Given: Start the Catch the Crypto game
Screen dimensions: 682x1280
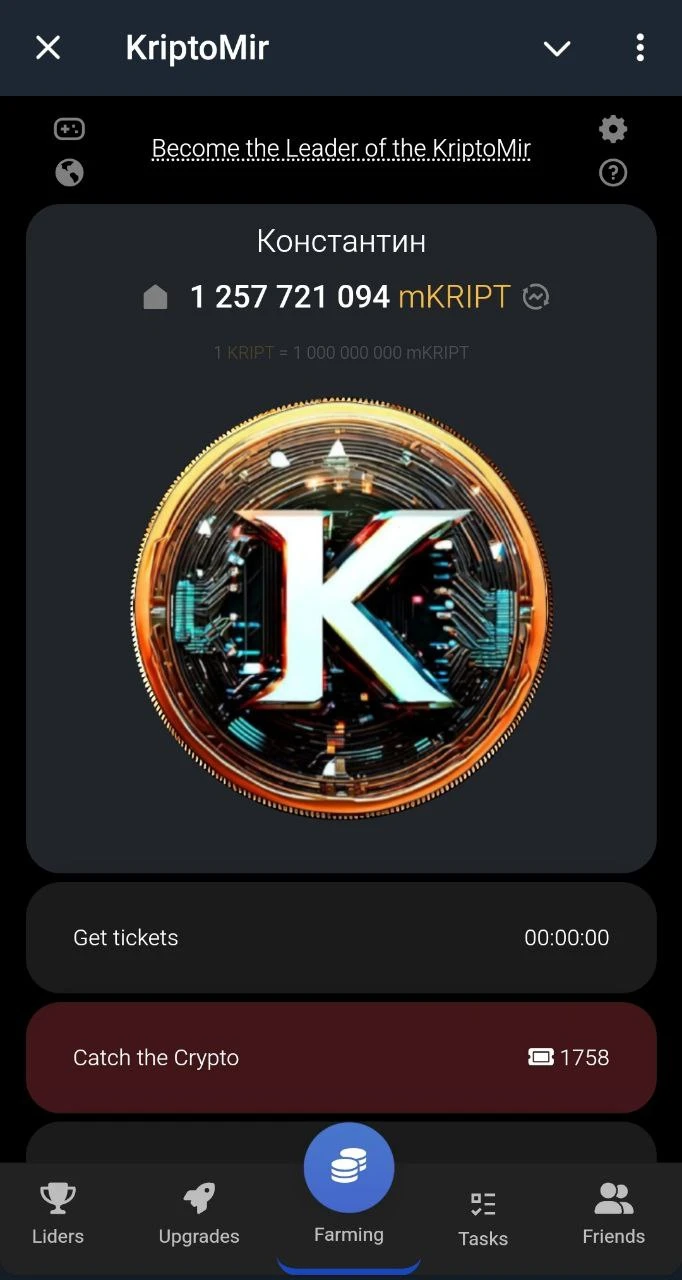Looking at the screenshot, I should [x=341, y=1058].
